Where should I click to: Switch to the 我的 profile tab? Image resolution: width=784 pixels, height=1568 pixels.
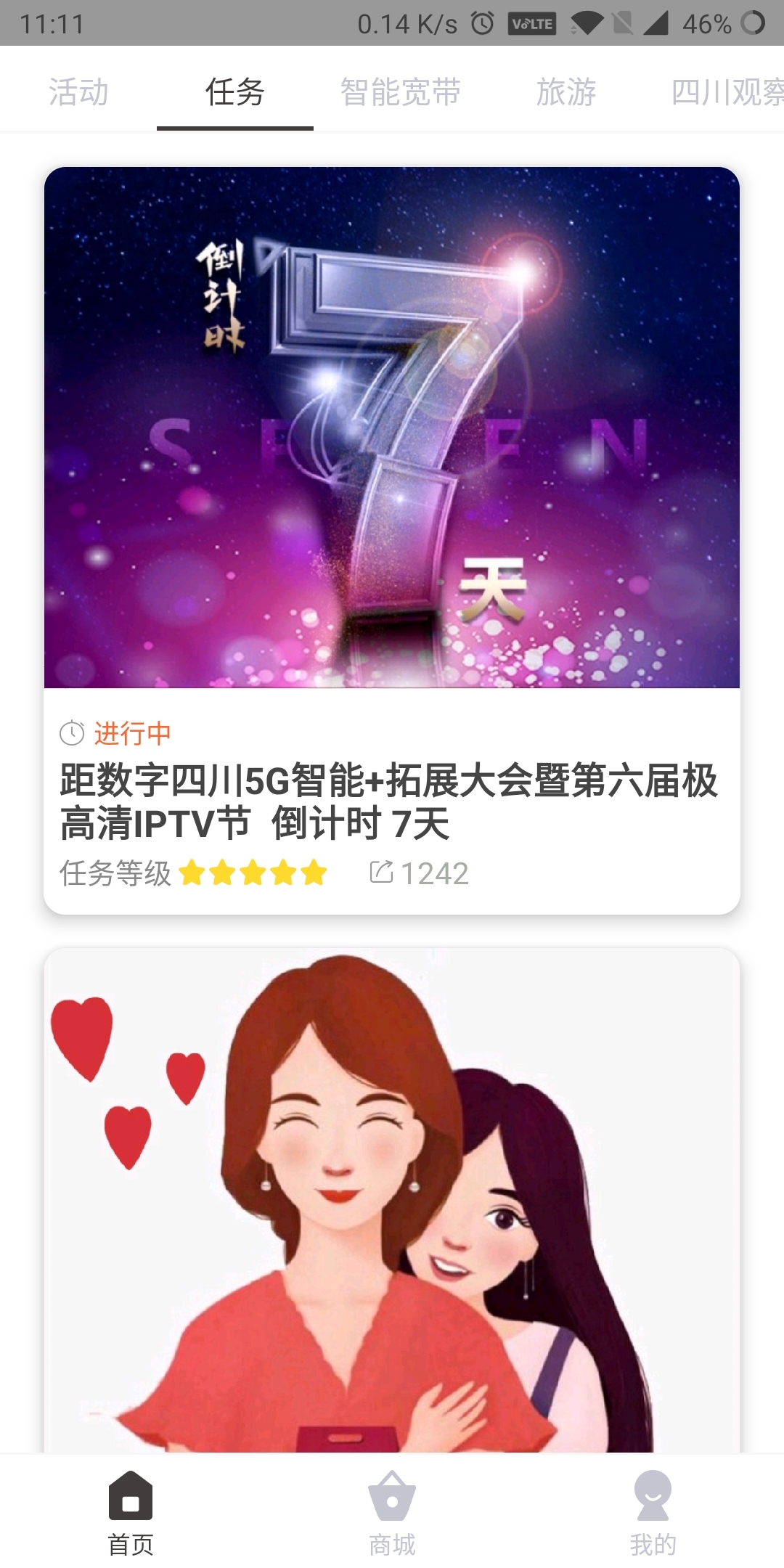[653, 1513]
